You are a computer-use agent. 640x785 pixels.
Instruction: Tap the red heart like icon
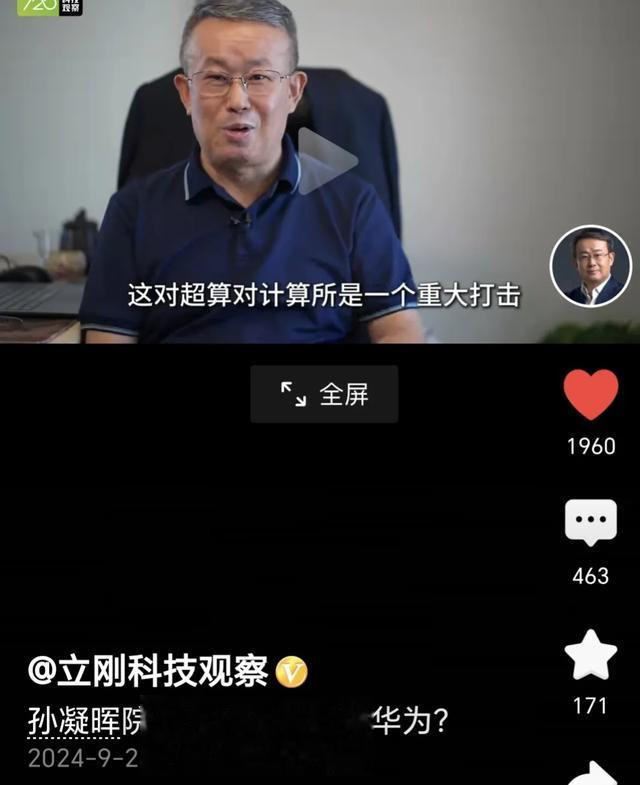click(590, 394)
